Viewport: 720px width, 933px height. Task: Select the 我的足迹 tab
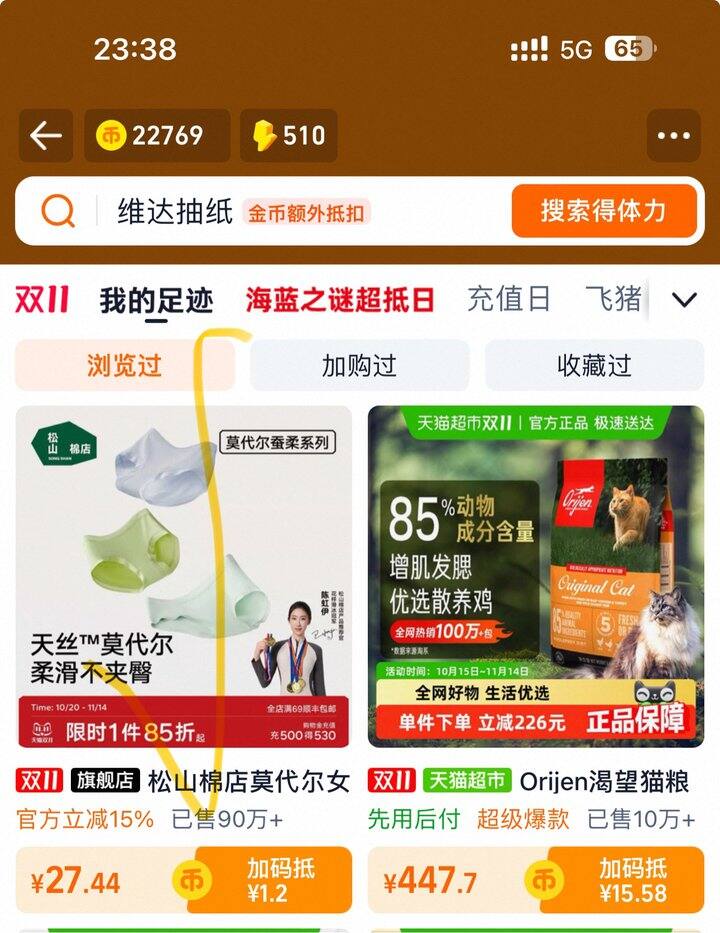(156, 299)
